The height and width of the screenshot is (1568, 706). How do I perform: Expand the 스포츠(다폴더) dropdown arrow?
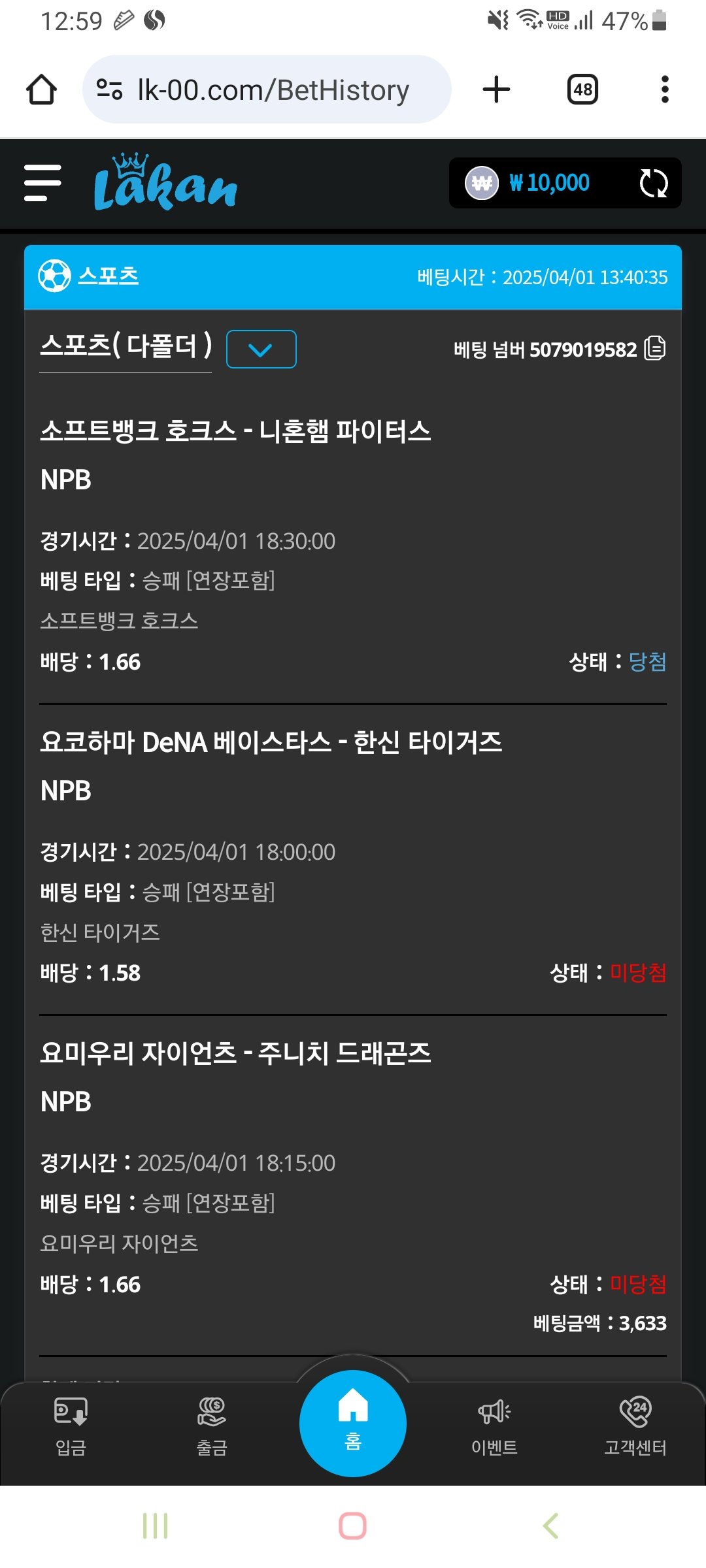click(261, 350)
